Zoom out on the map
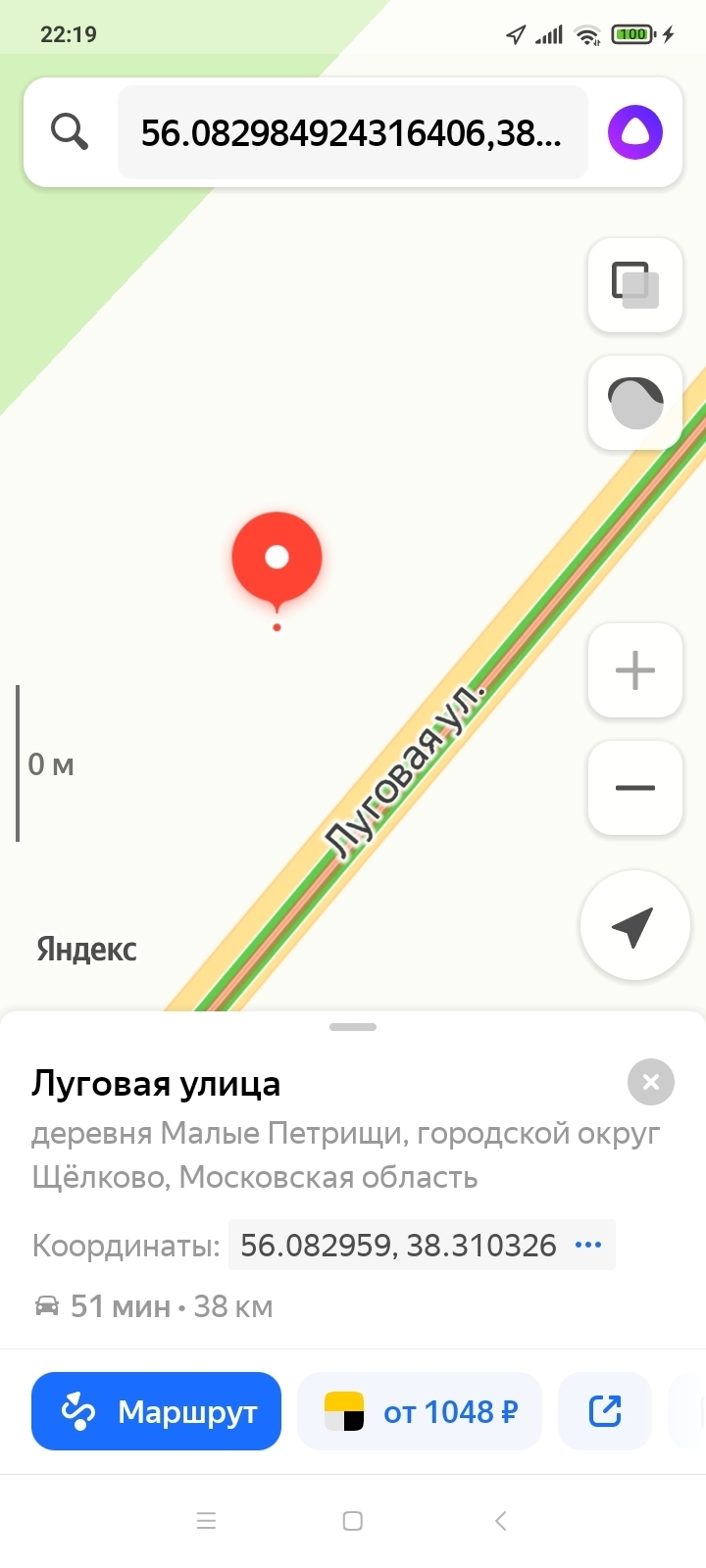Screen dimensions: 706x1568 click(635, 788)
